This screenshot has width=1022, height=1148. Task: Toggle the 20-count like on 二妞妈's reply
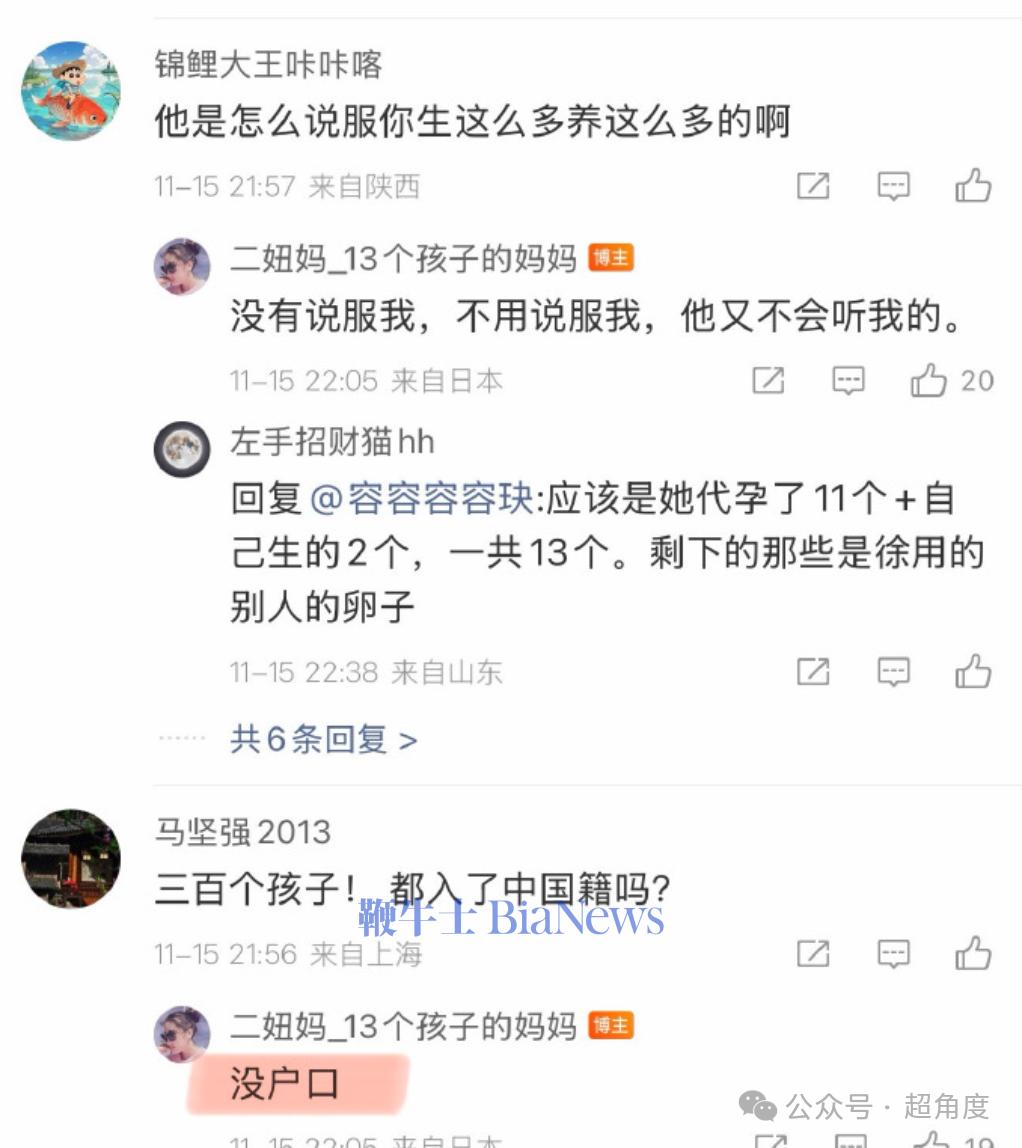931,381
